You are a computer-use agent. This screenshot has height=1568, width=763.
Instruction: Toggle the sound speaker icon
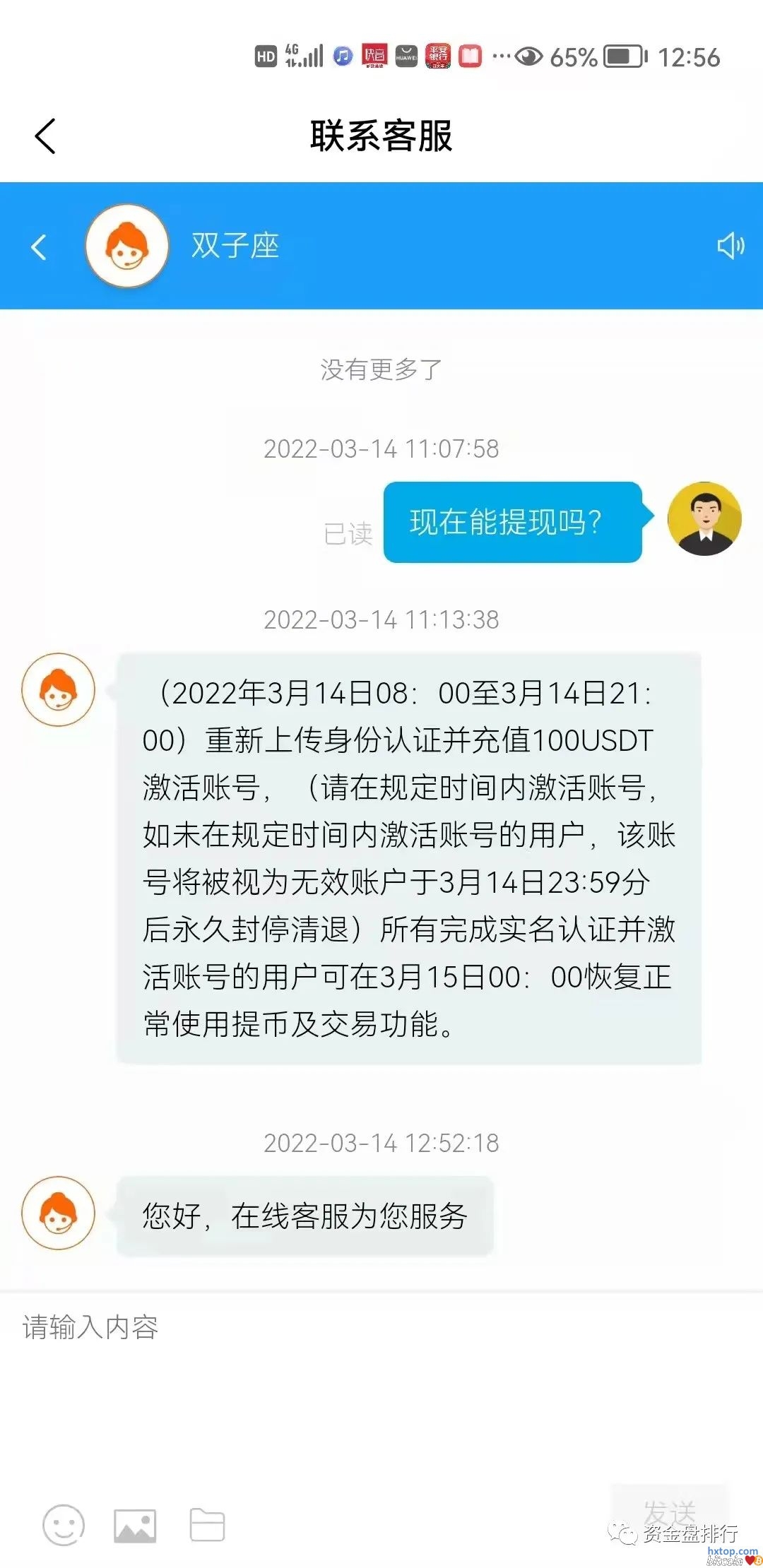pos(731,246)
